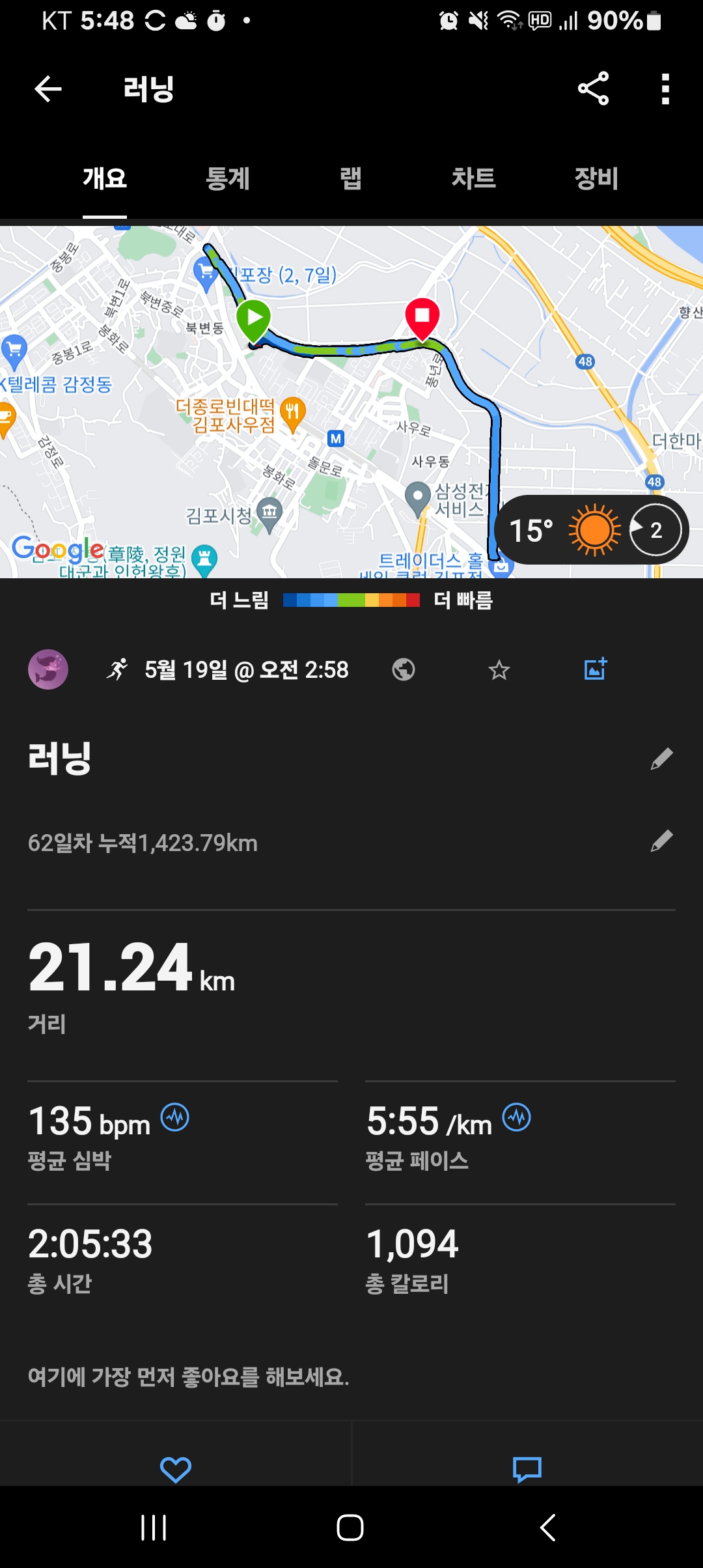Open the 차트 tab

click(473, 178)
